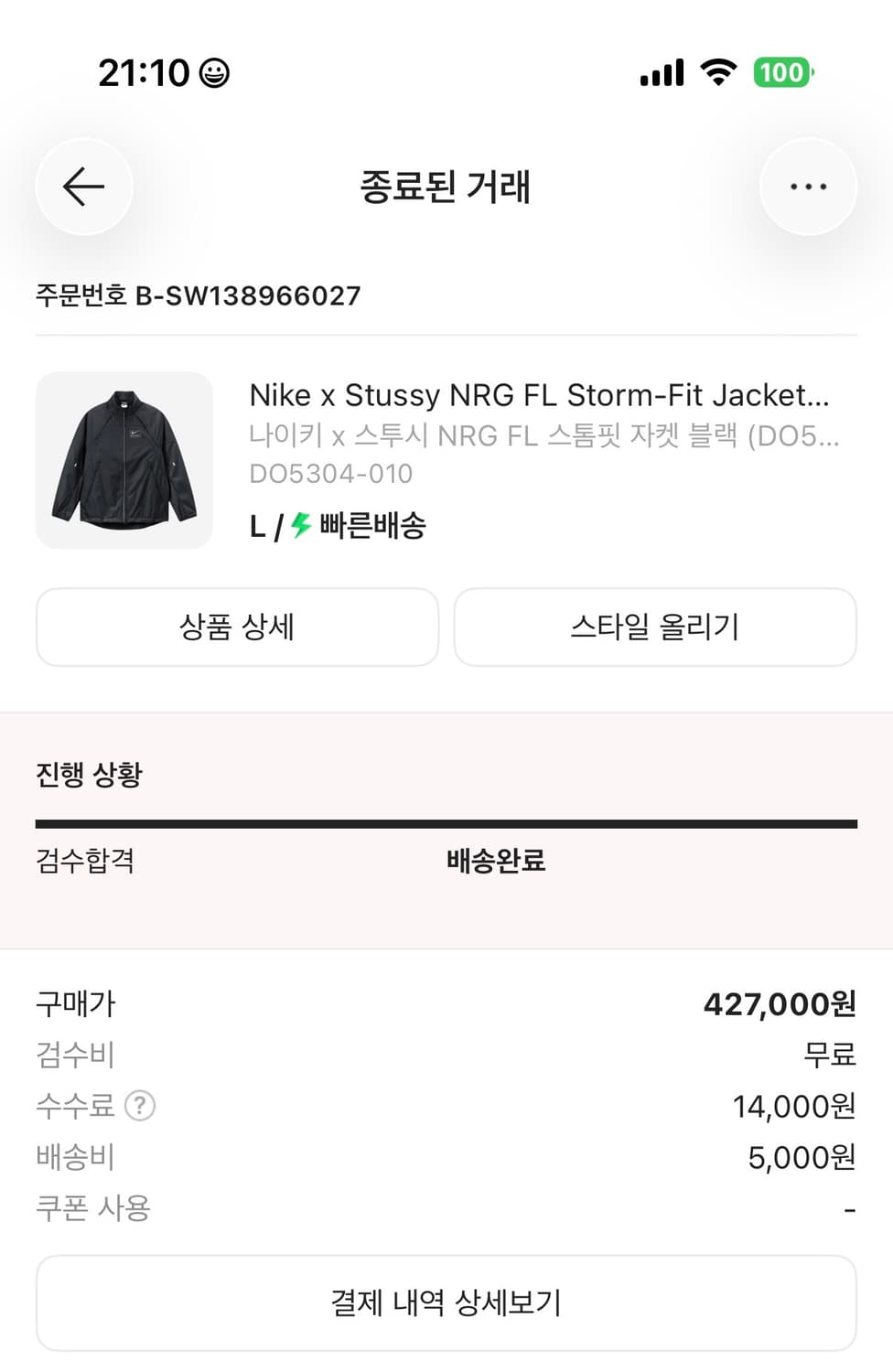Click the English product name link
The width and height of the screenshot is (893, 1372).
(x=540, y=396)
